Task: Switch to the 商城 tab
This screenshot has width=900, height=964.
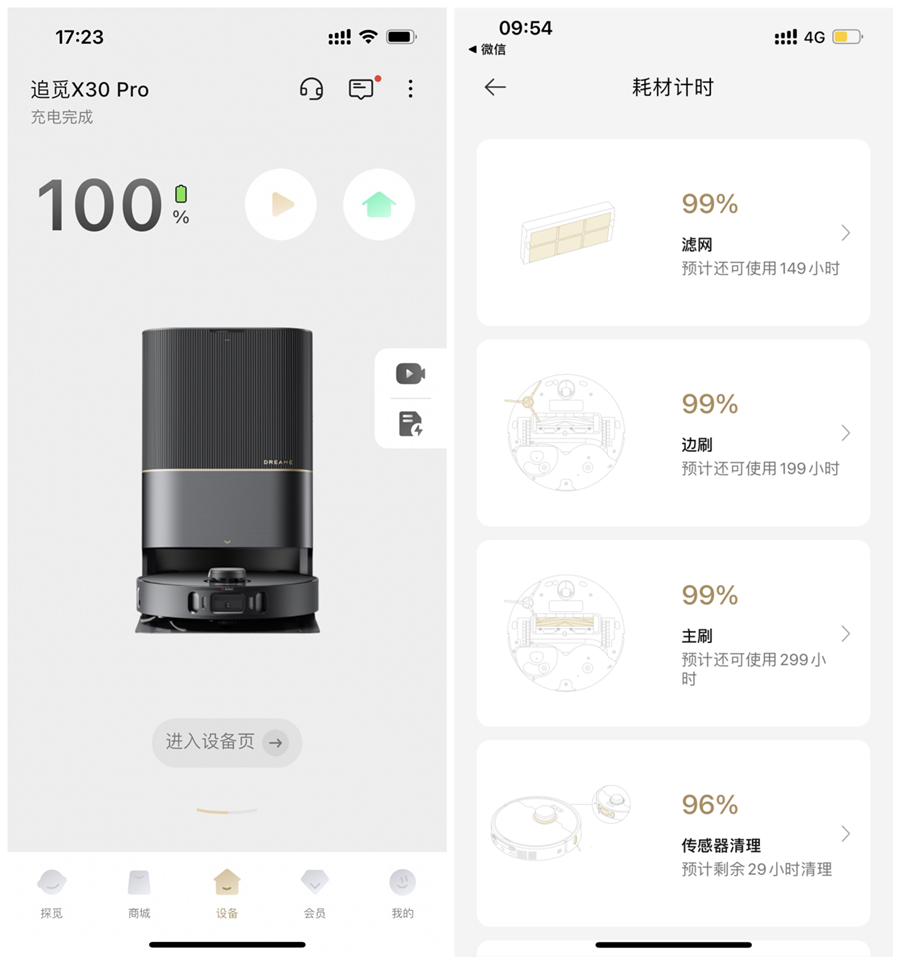Action: coord(139,893)
